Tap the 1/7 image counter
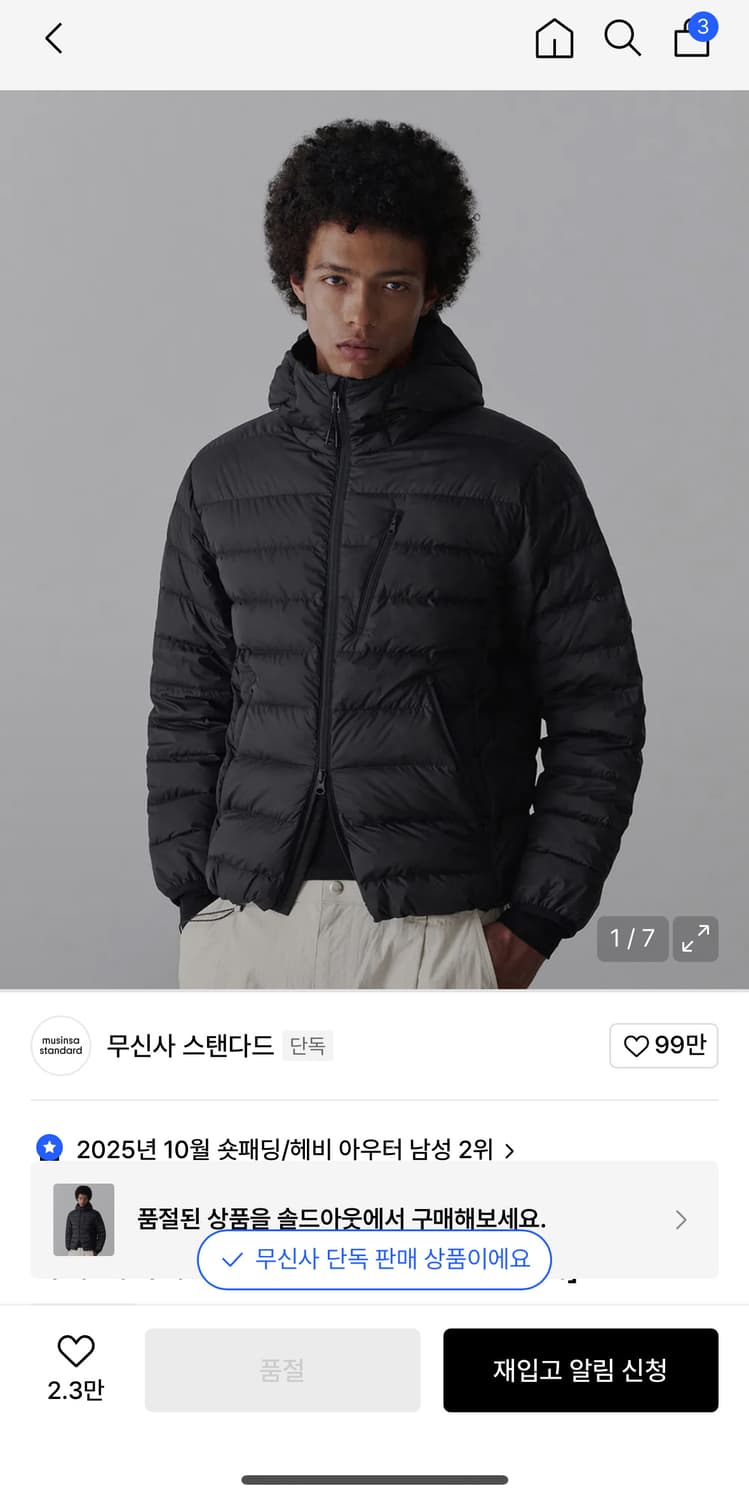Viewport: 749px width, 1500px height. (x=632, y=939)
